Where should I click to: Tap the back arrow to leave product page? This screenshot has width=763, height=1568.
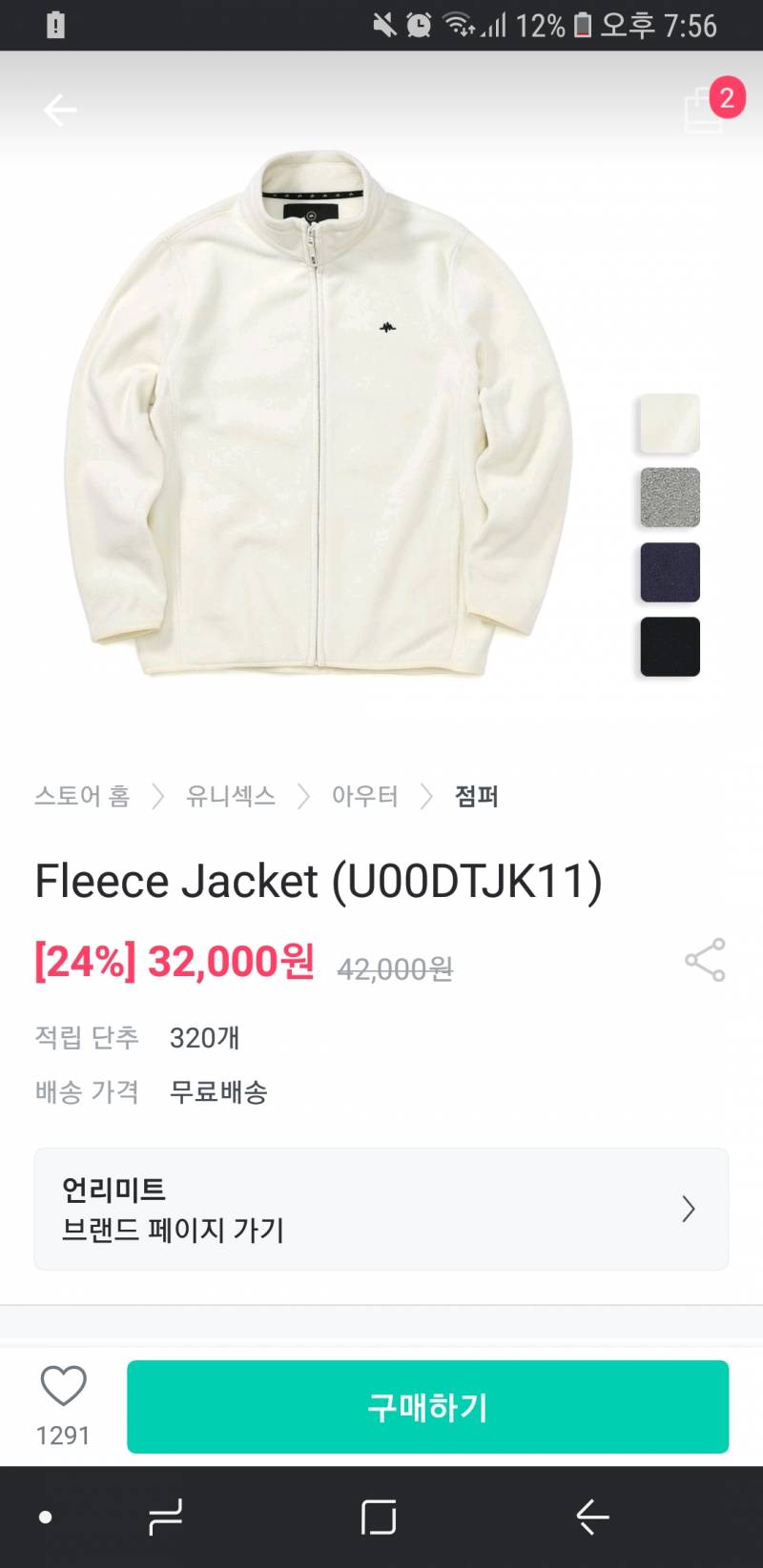(x=61, y=109)
